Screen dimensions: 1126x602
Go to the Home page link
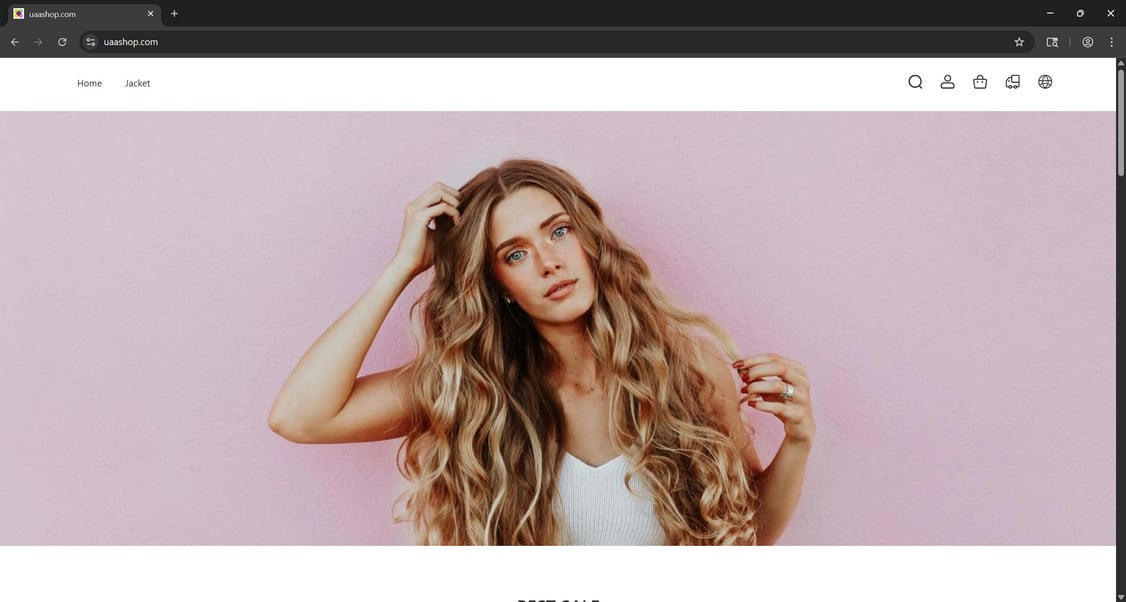(x=89, y=83)
